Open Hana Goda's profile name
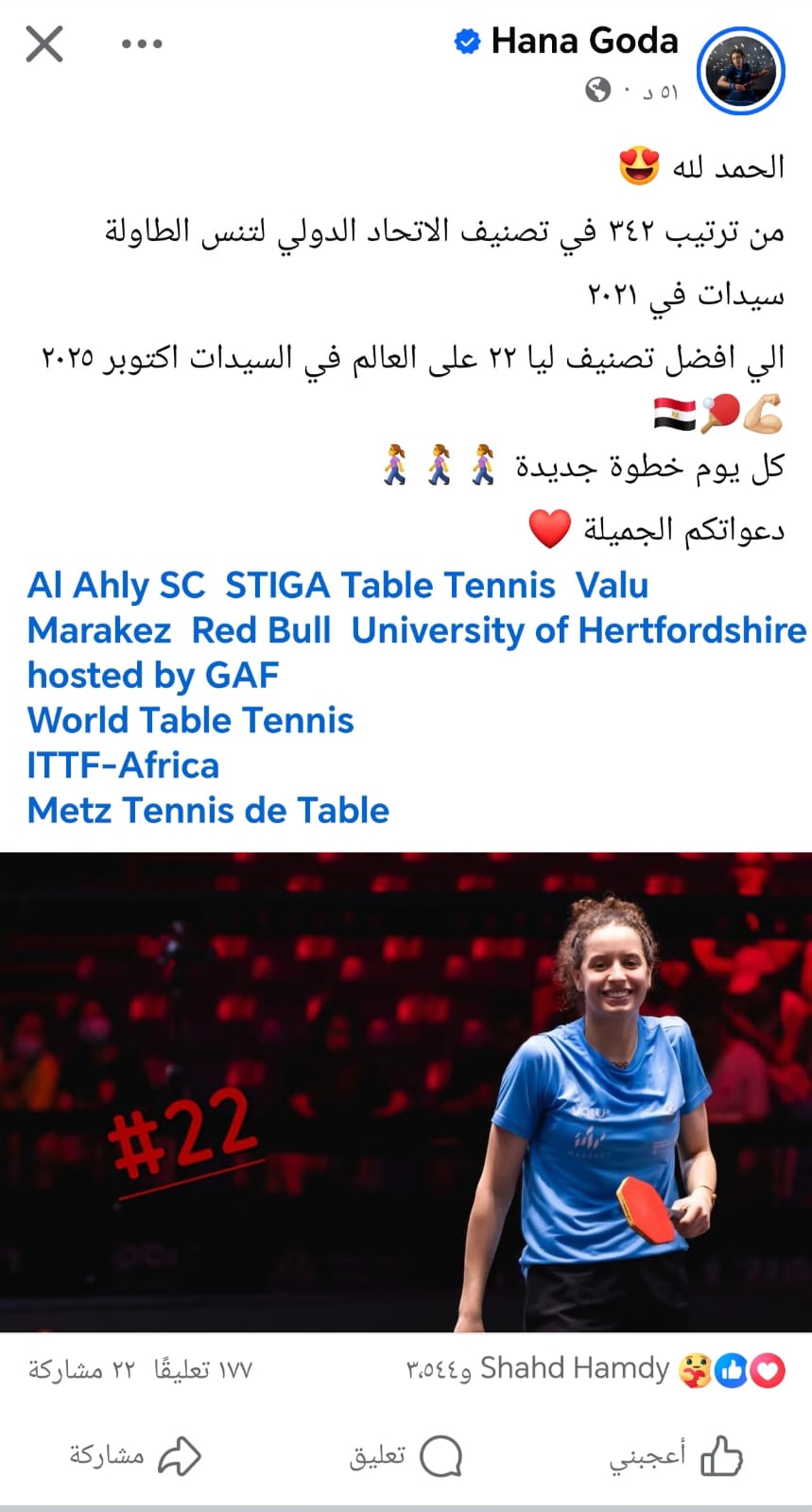 [583, 41]
